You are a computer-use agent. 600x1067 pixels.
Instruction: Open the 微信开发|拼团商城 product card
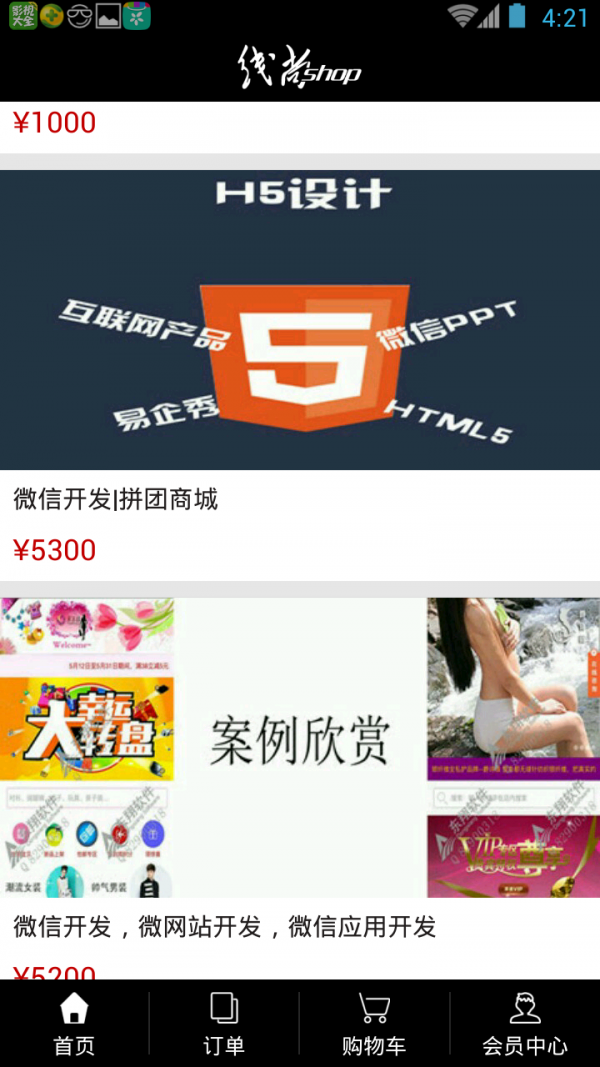point(300,375)
